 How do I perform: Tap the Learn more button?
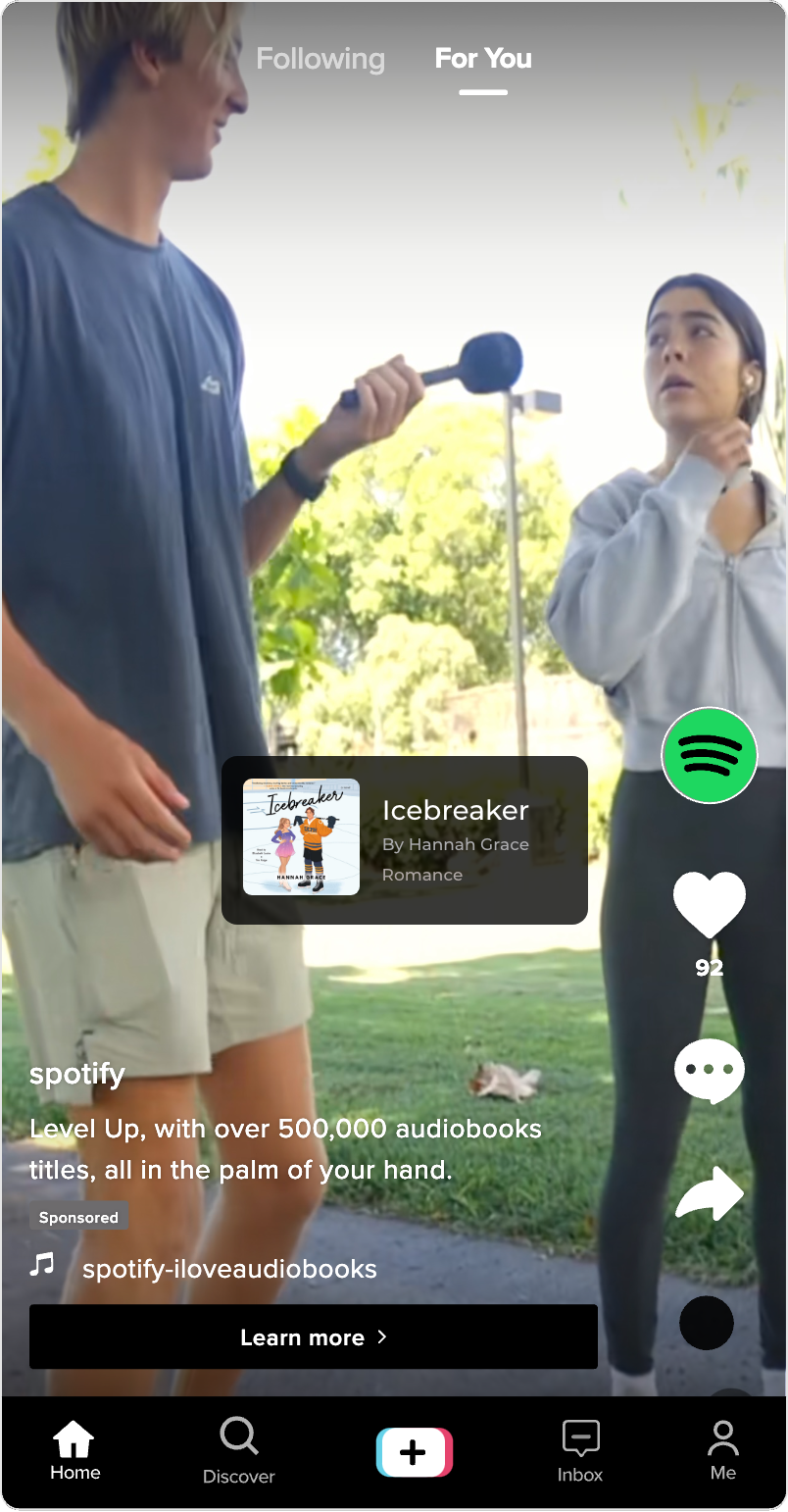click(313, 1337)
